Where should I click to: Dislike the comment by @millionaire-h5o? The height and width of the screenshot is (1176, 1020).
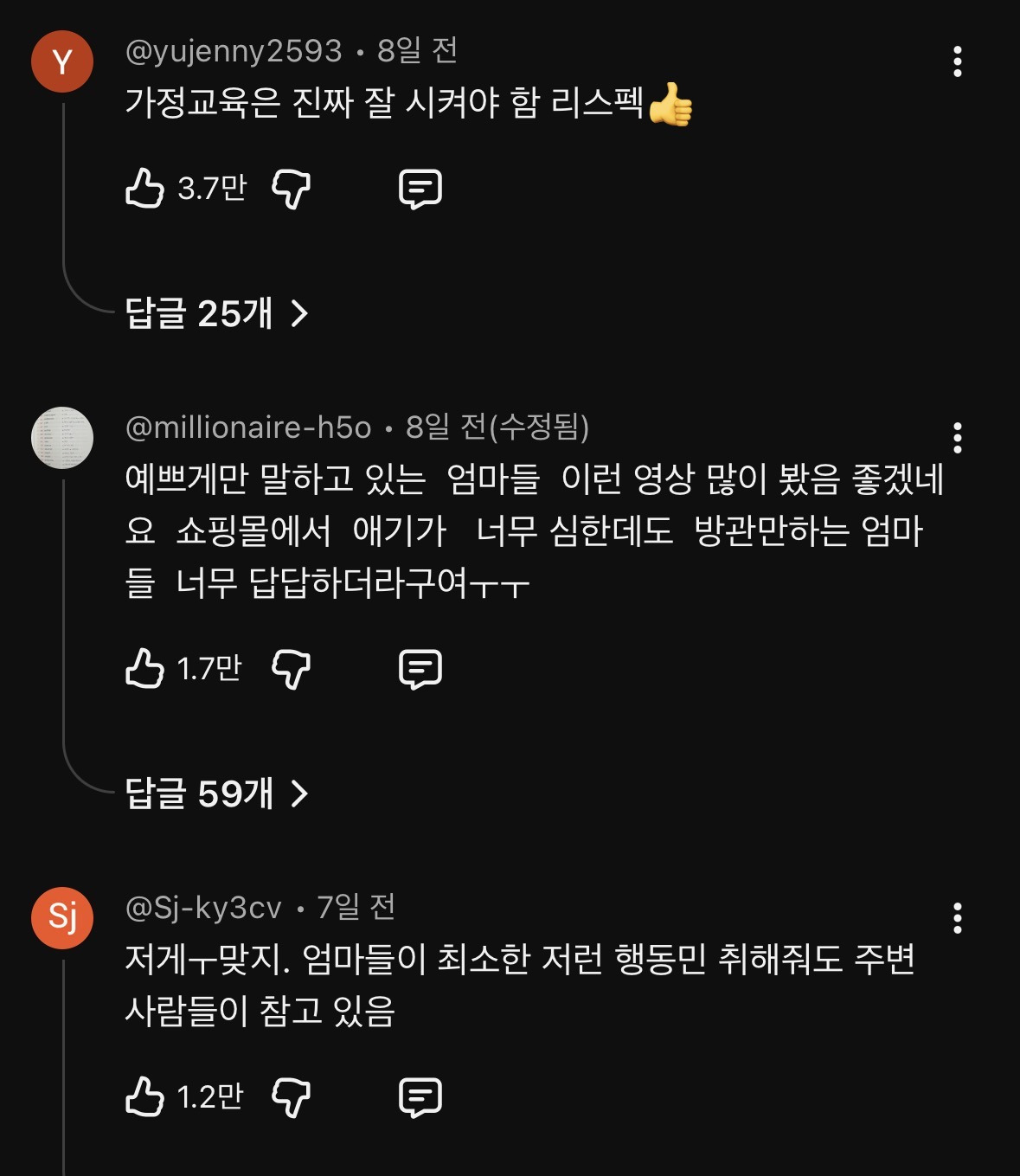pyautogui.click(x=291, y=668)
